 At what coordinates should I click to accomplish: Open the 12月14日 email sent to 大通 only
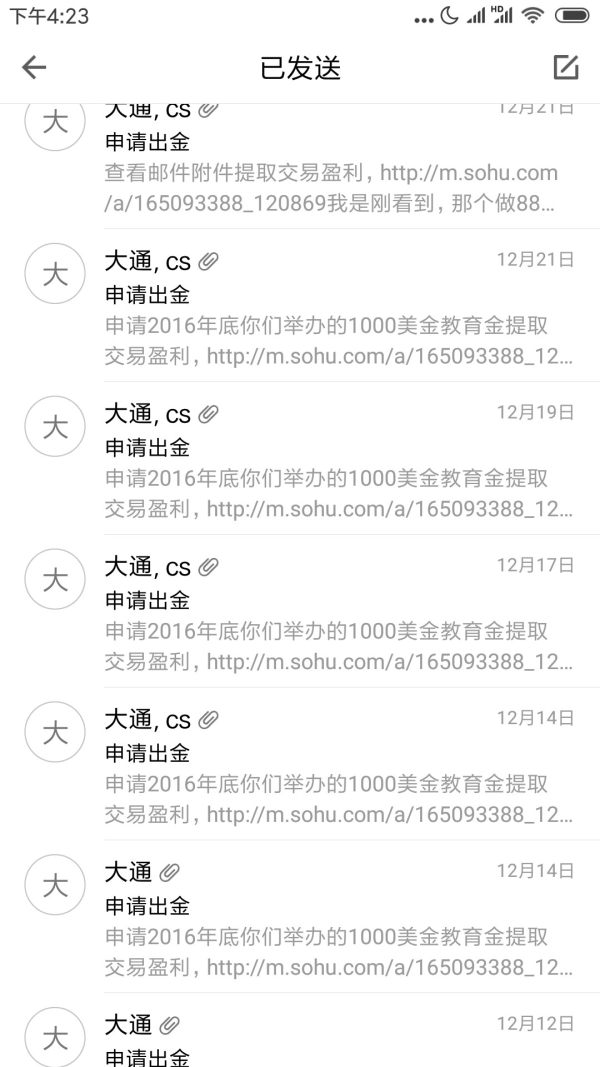click(330, 921)
